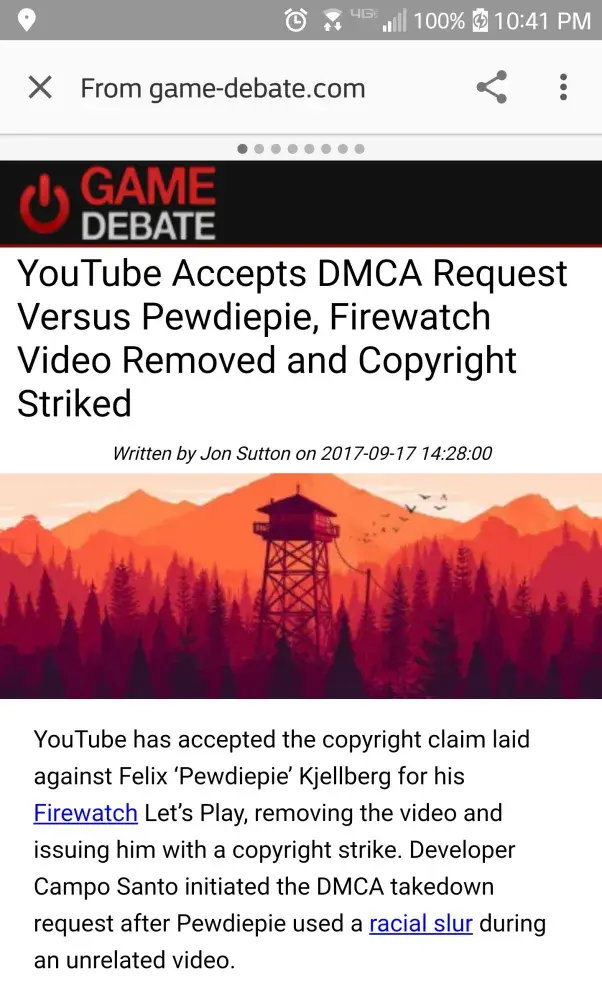602x1000 pixels.
Task: Tap the Game Debate site logo
Action: click(118, 203)
